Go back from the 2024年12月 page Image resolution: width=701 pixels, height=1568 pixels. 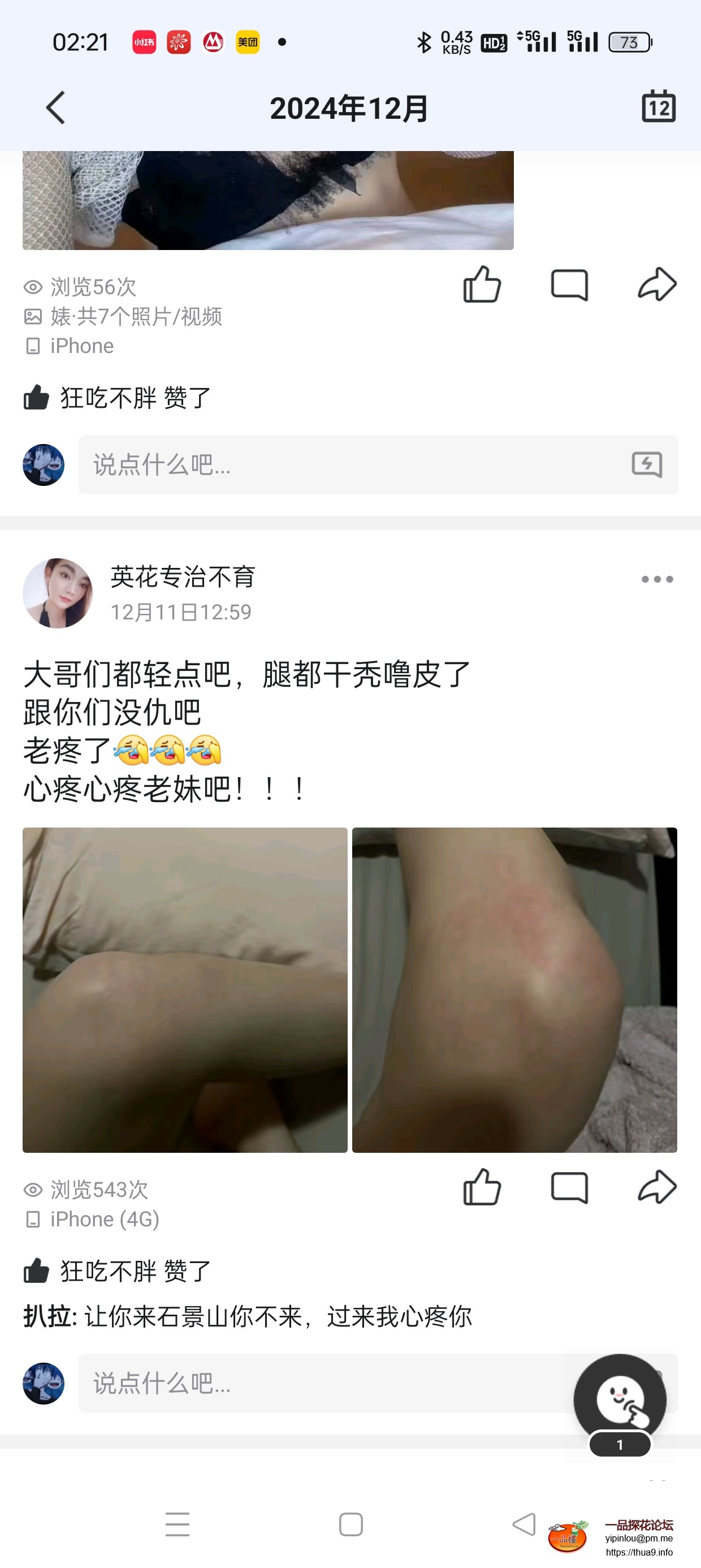[x=55, y=109]
